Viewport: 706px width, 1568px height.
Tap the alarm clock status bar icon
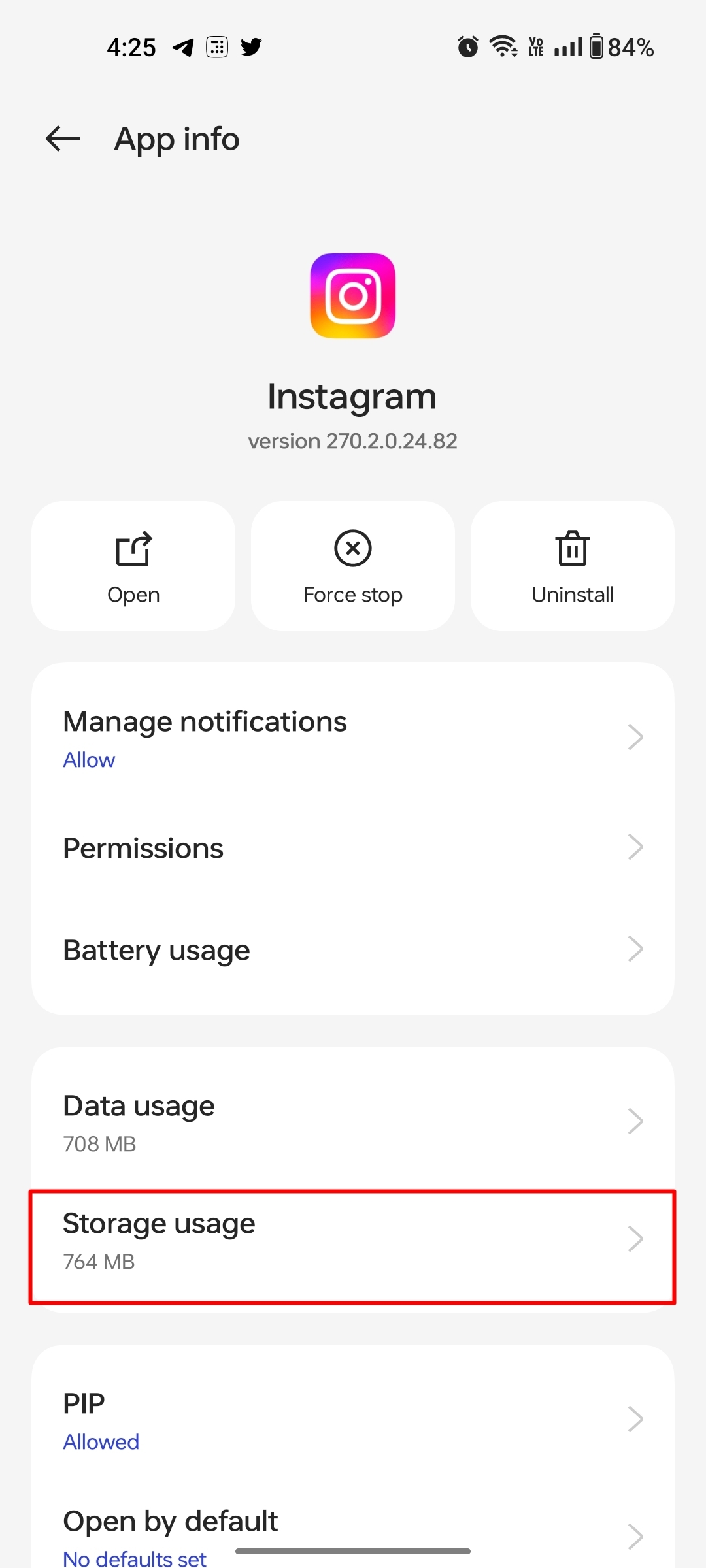(468, 46)
